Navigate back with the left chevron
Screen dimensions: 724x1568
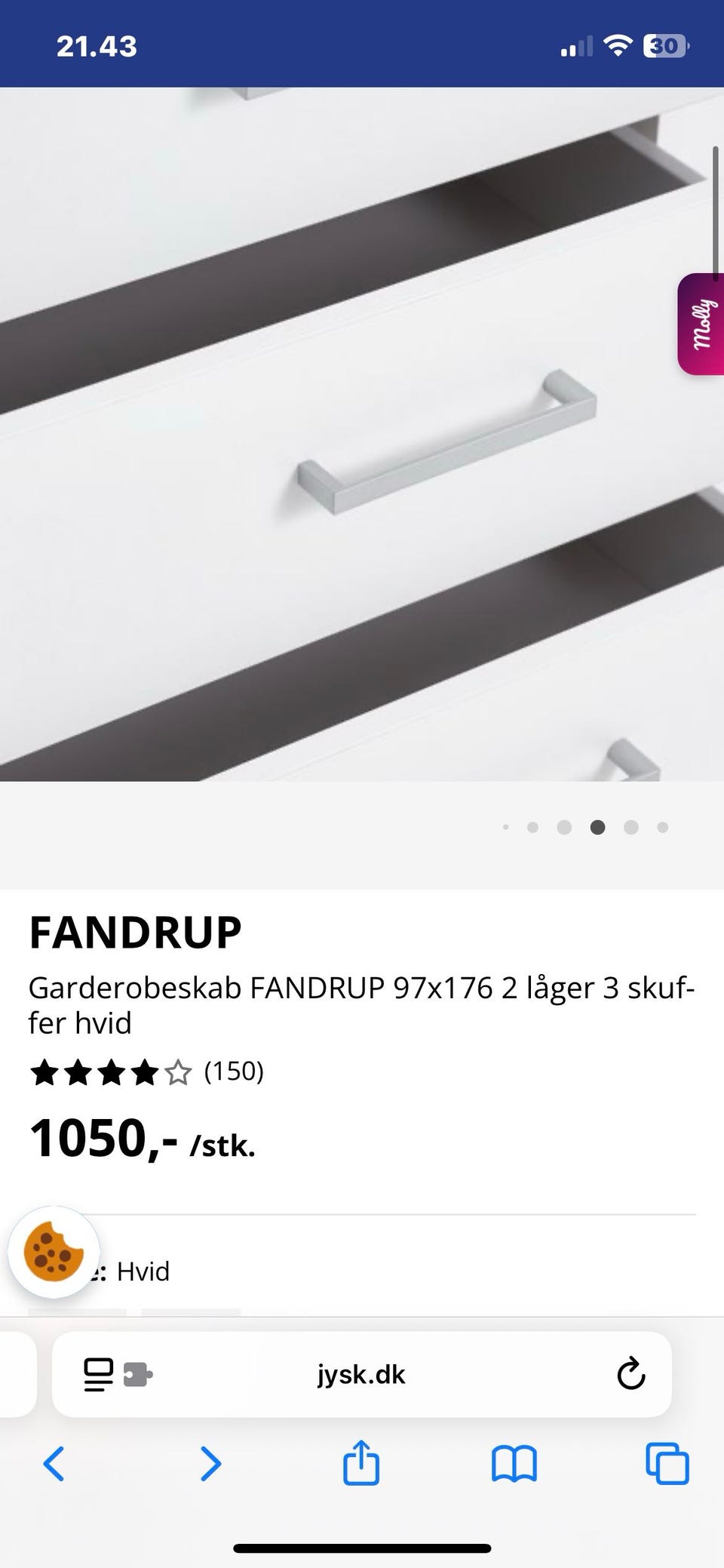pyautogui.click(x=55, y=1465)
